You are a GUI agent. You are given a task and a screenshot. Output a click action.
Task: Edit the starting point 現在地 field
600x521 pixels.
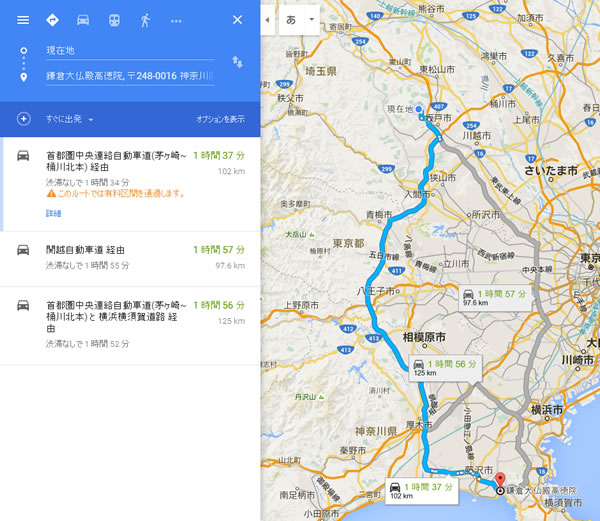tap(128, 50)
